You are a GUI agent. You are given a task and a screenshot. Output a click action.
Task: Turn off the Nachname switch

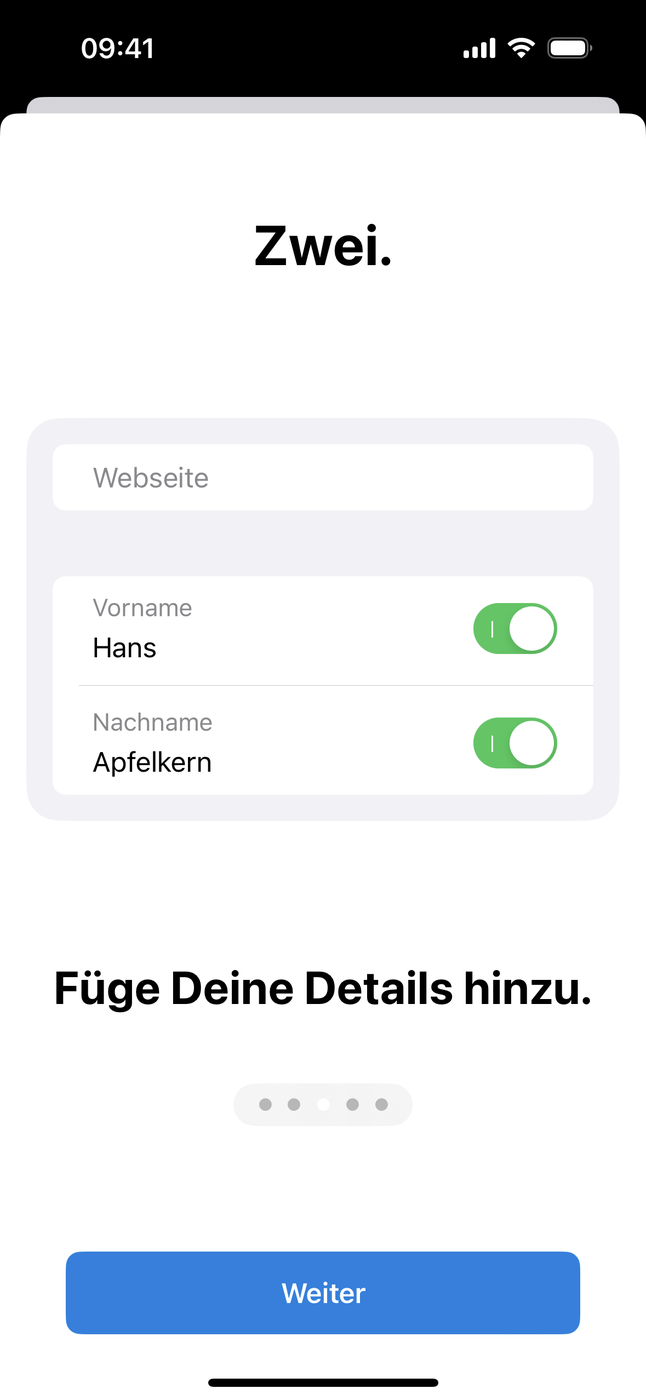click(x=514, y=743)
